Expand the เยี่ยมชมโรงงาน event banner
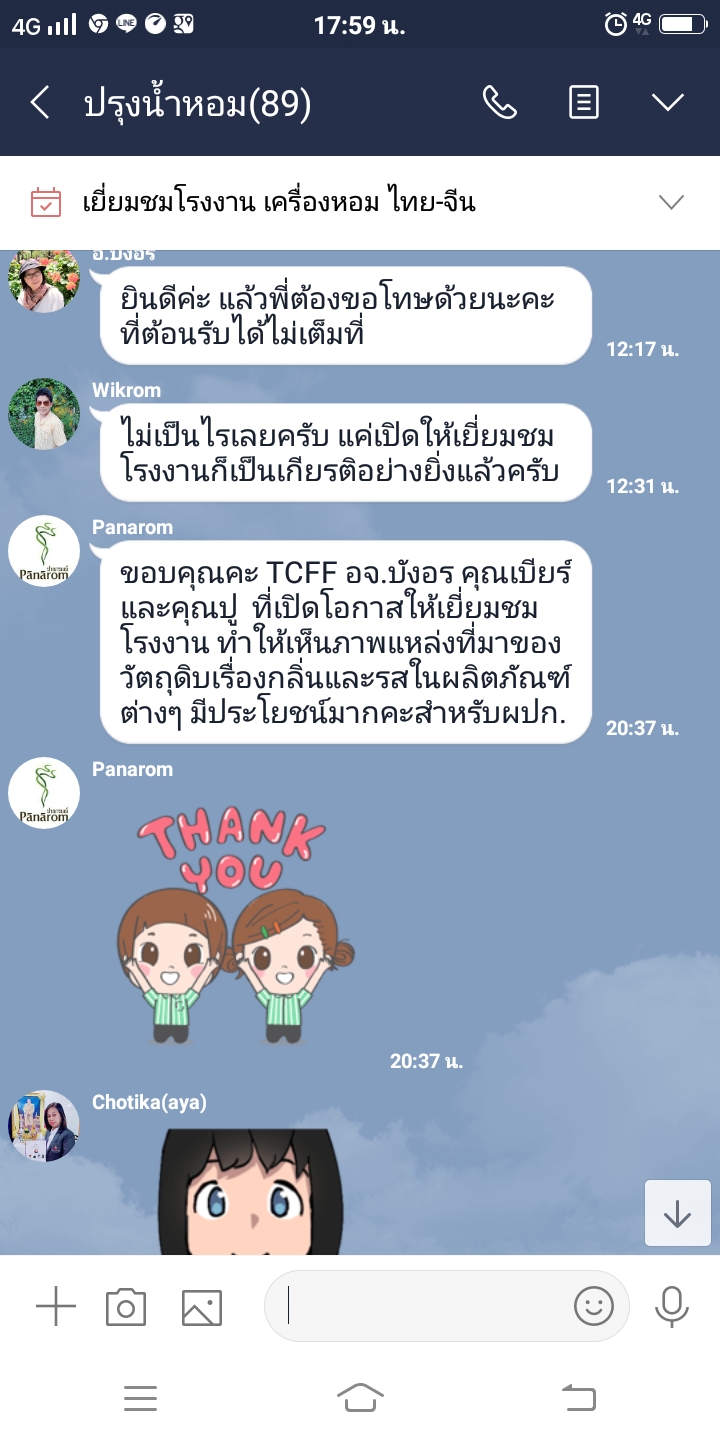The image size is (720, 1440). 671,202
